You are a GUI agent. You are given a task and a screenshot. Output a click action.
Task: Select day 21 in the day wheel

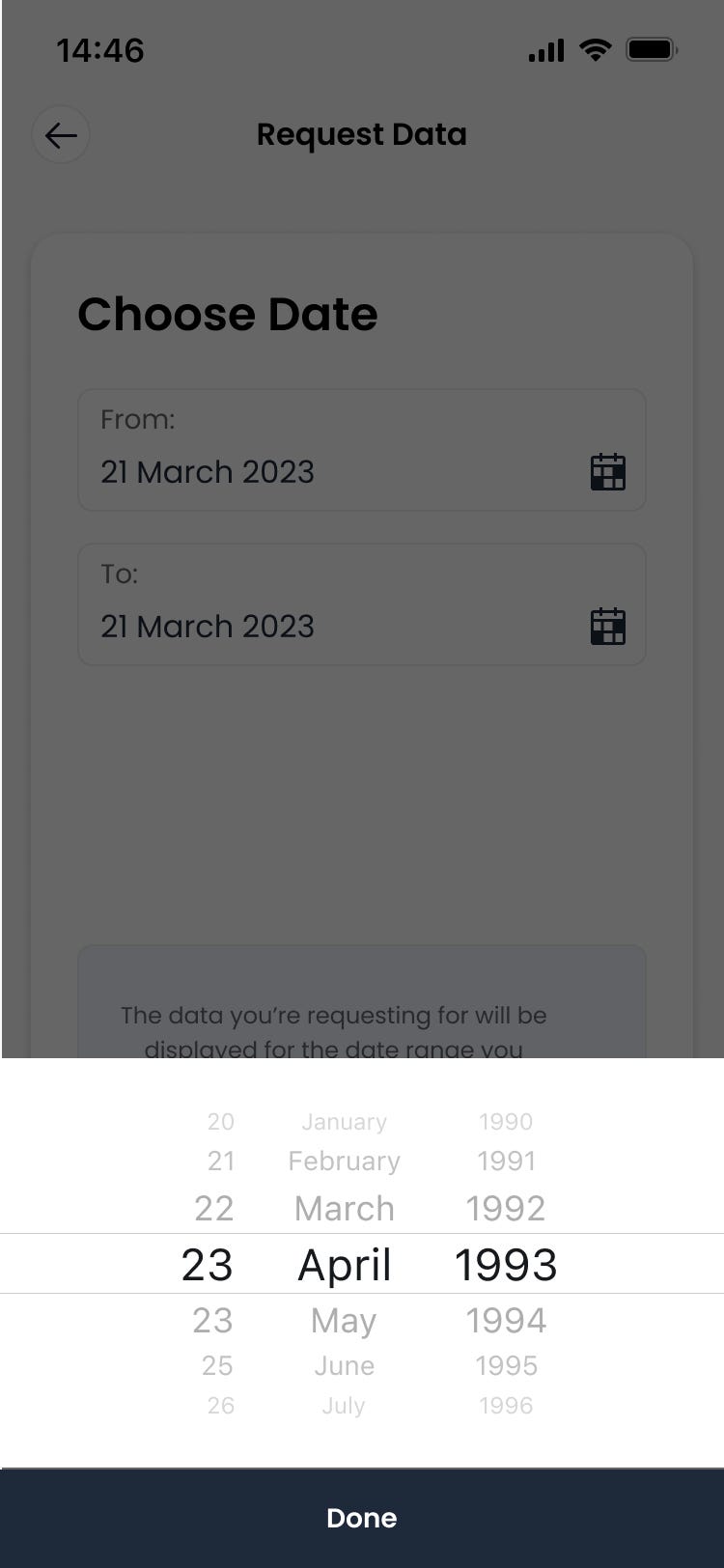coord(221,1161)
